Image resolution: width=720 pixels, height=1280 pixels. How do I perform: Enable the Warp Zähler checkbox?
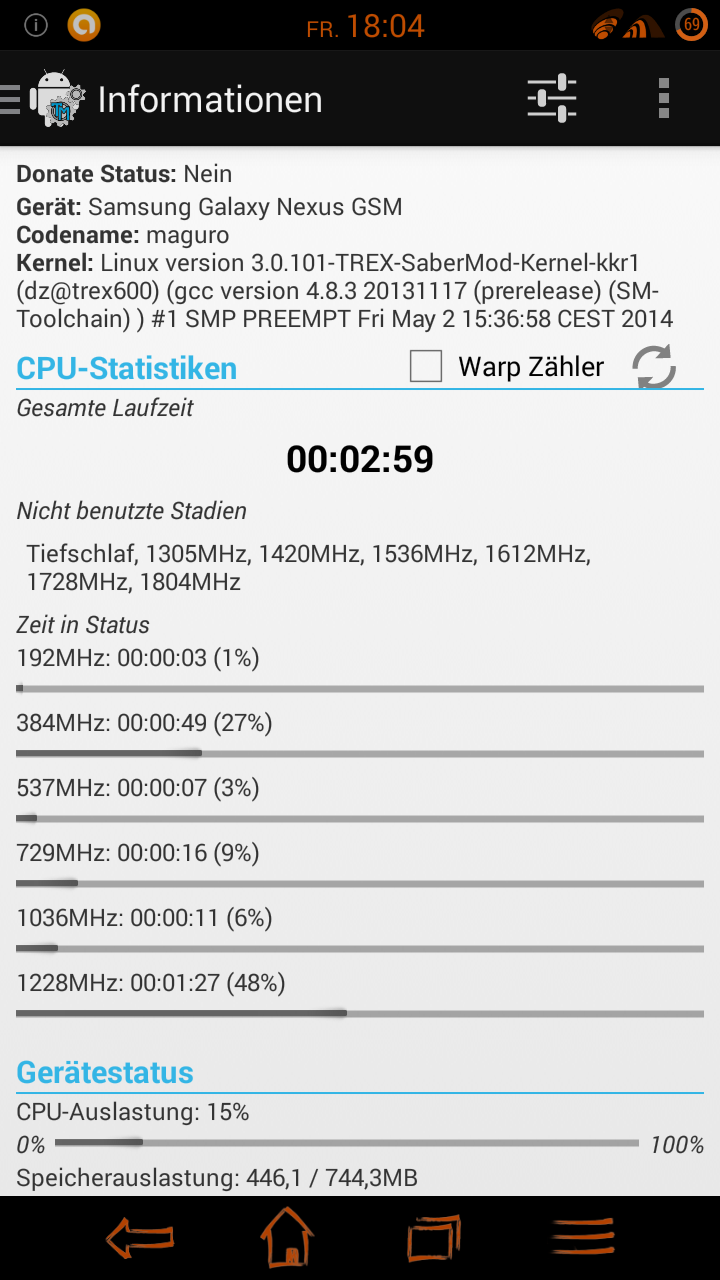tap(426, 367)
